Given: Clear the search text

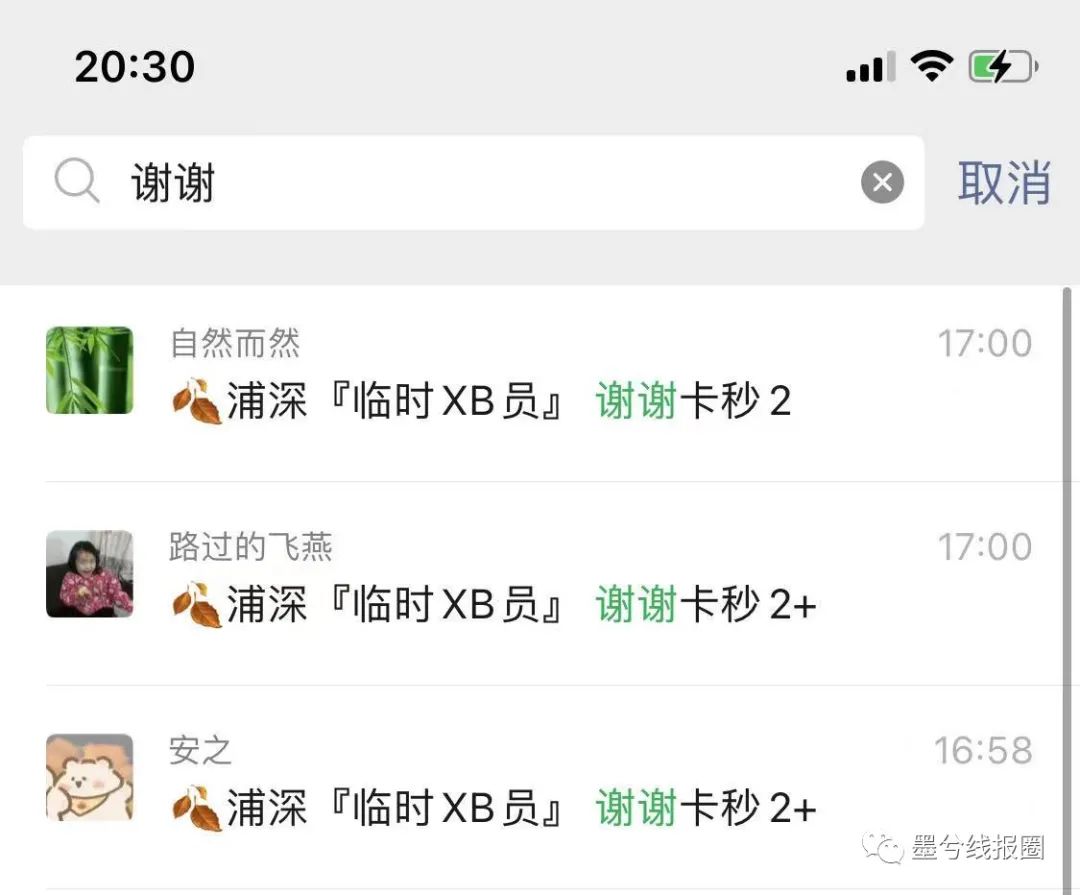Looking at the screenshot, I should pyautogui.click(x=882, y=183).
